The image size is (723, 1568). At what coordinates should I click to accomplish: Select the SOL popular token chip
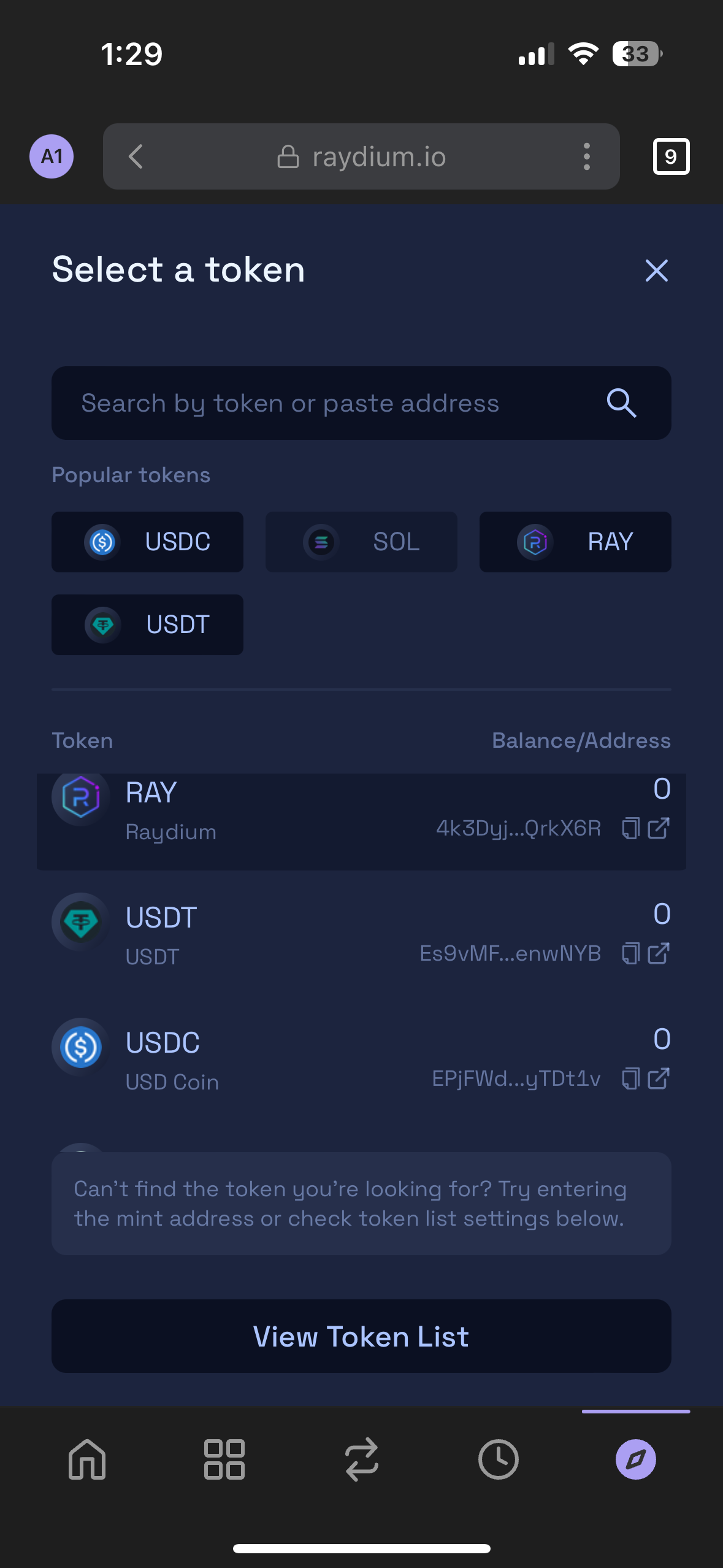click(x=361, y=542)
